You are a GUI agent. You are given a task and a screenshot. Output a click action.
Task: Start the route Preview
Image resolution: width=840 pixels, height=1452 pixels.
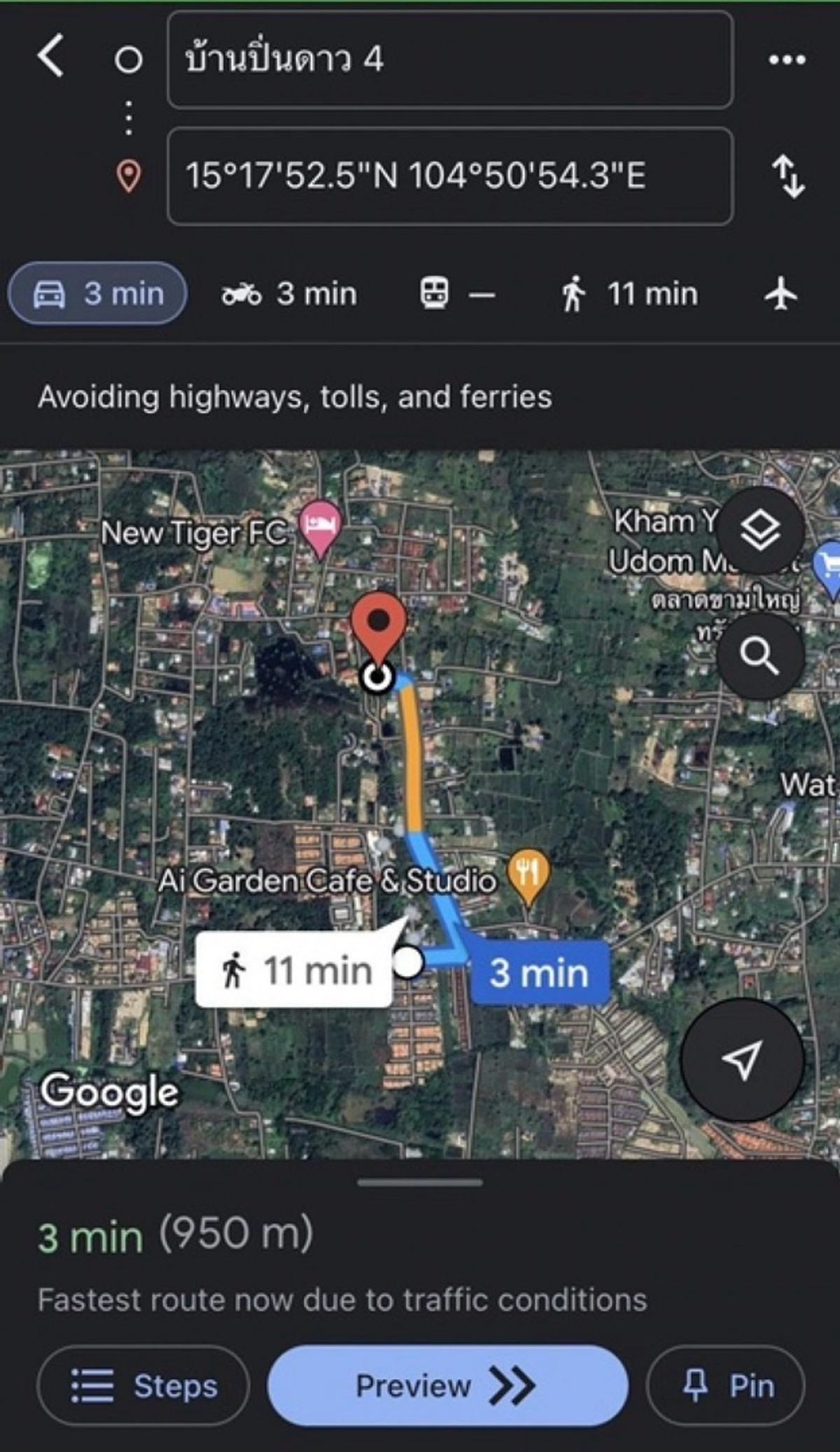coord(447,1385)
